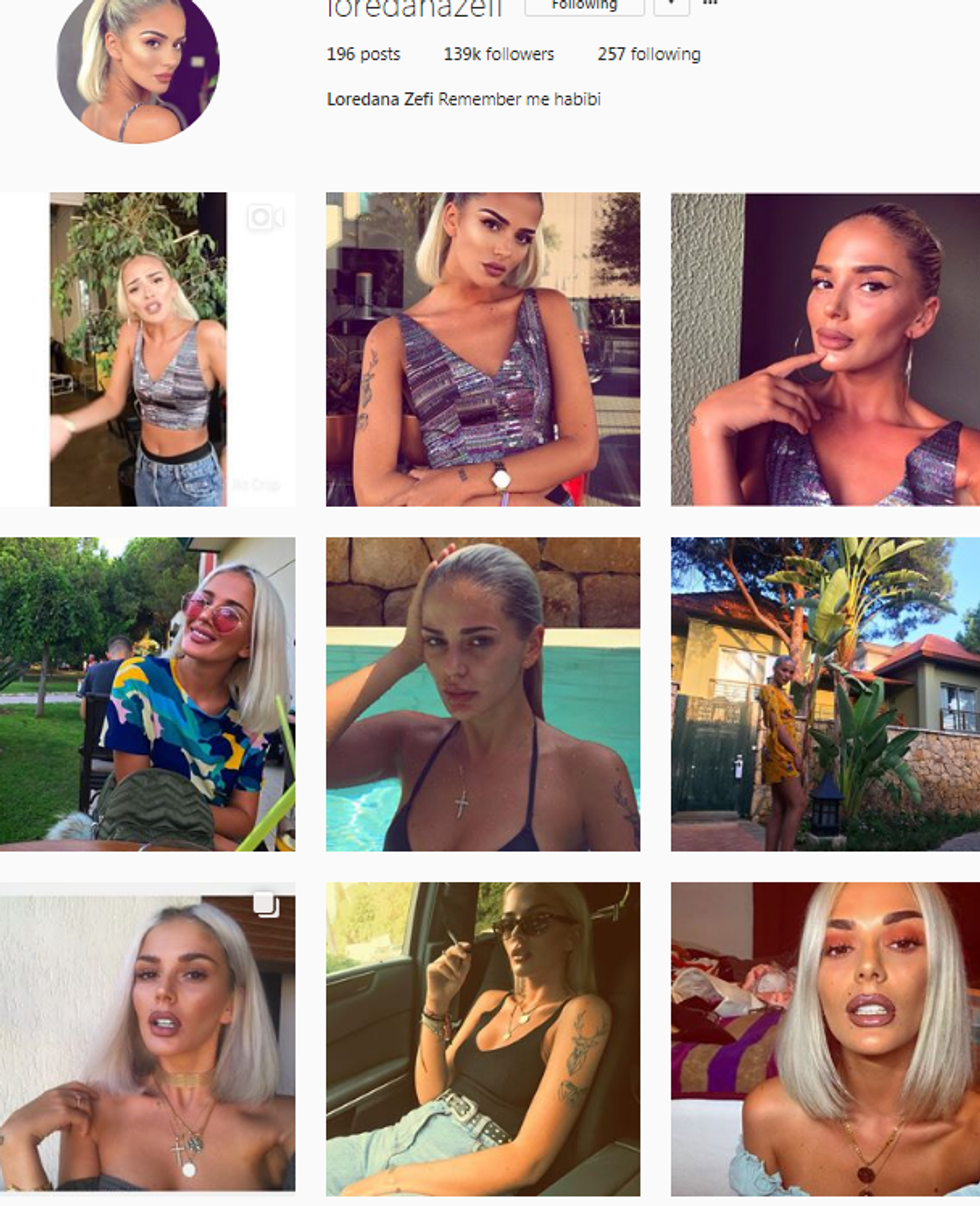Open the post with finger on chin
The height and width of the screenshot is (1206, 980).
825,349
